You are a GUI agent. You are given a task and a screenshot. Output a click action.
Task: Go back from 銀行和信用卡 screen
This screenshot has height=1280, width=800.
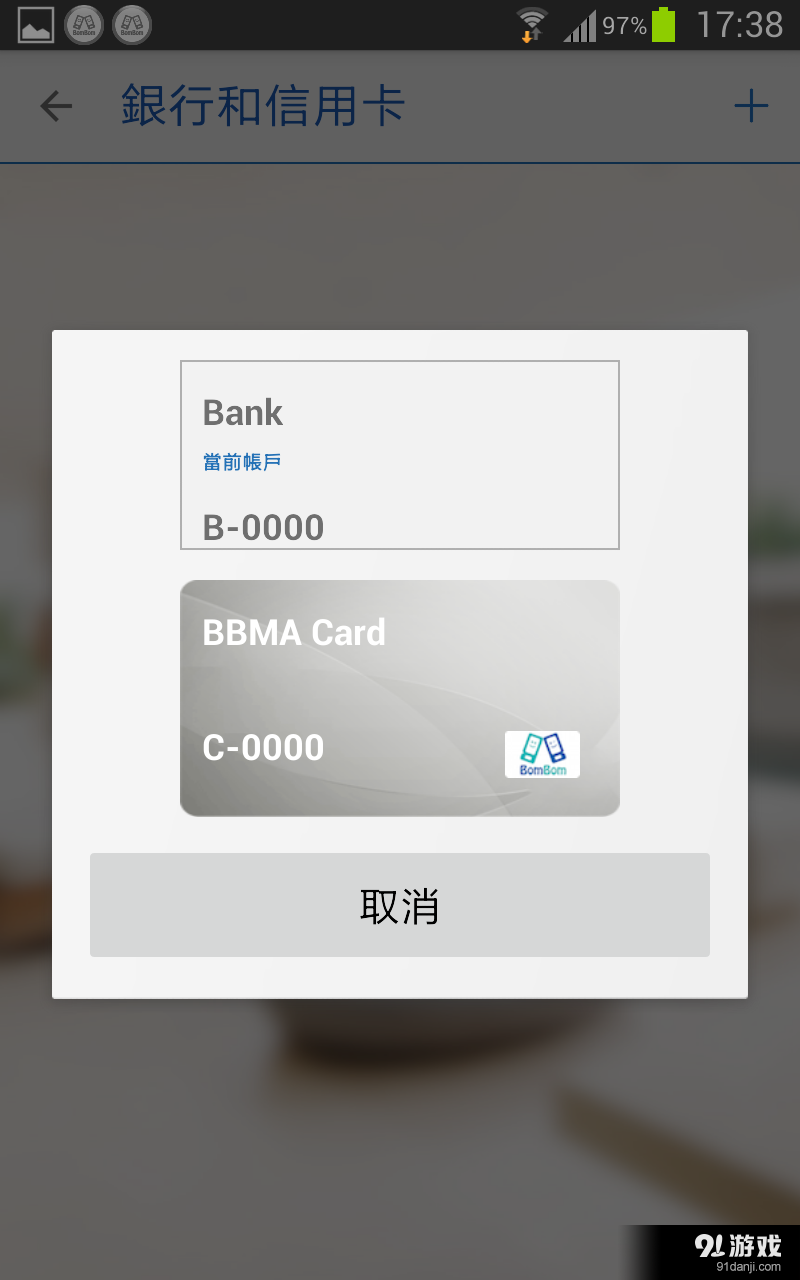(56, 106)
